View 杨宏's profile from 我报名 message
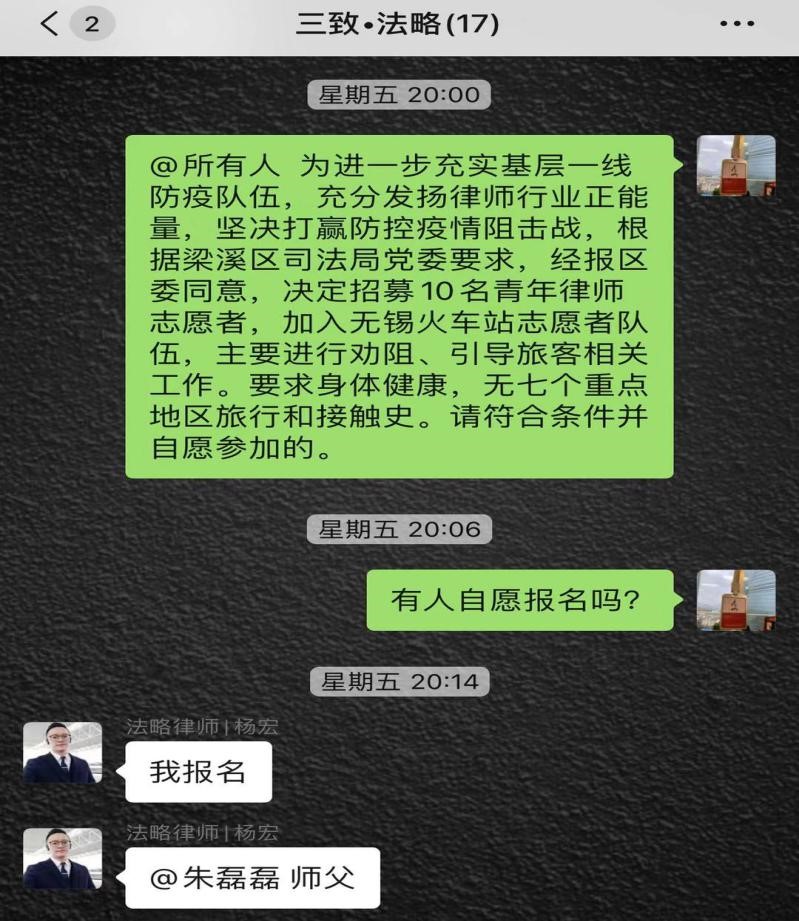Screen dimensions: 799x921 (63, 753)
